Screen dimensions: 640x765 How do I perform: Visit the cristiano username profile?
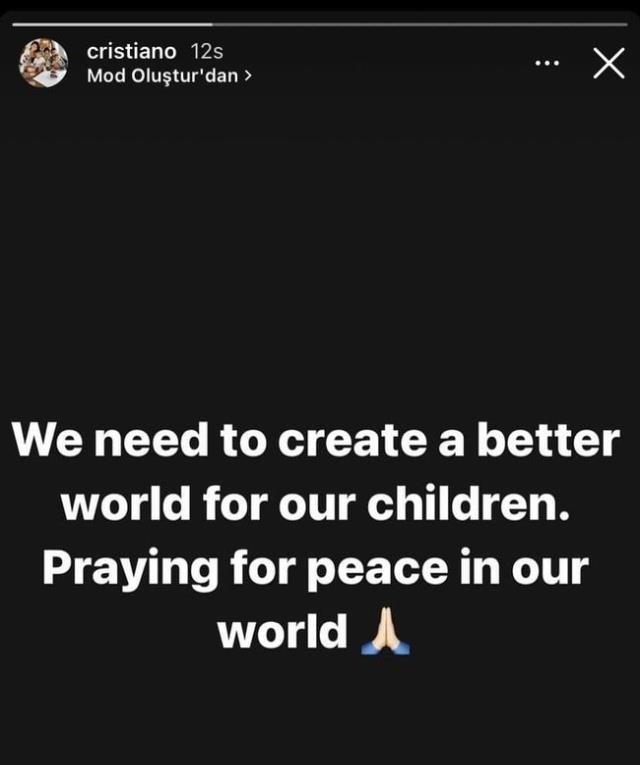[133, 52]
